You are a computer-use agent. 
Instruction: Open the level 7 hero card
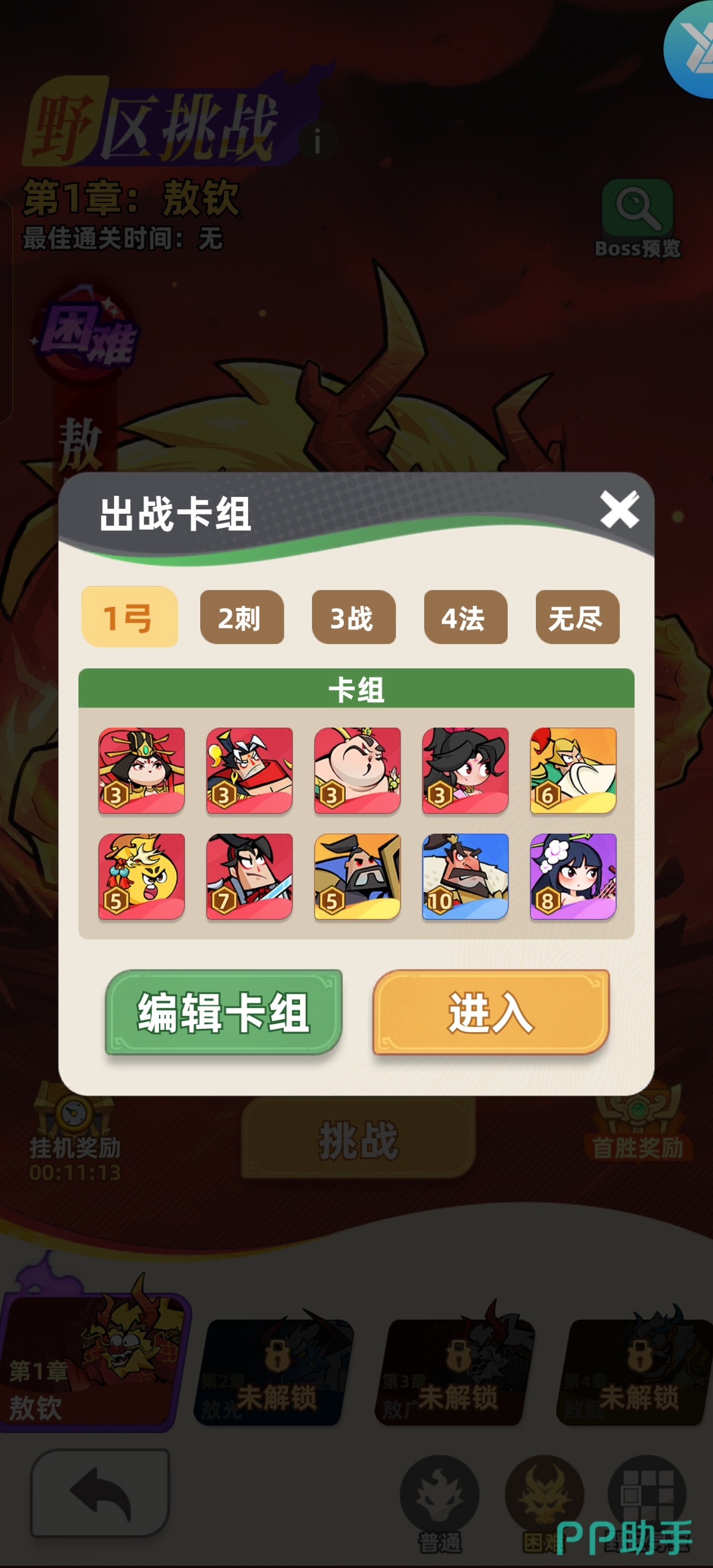pyautogui.click(x=249, y=877)
